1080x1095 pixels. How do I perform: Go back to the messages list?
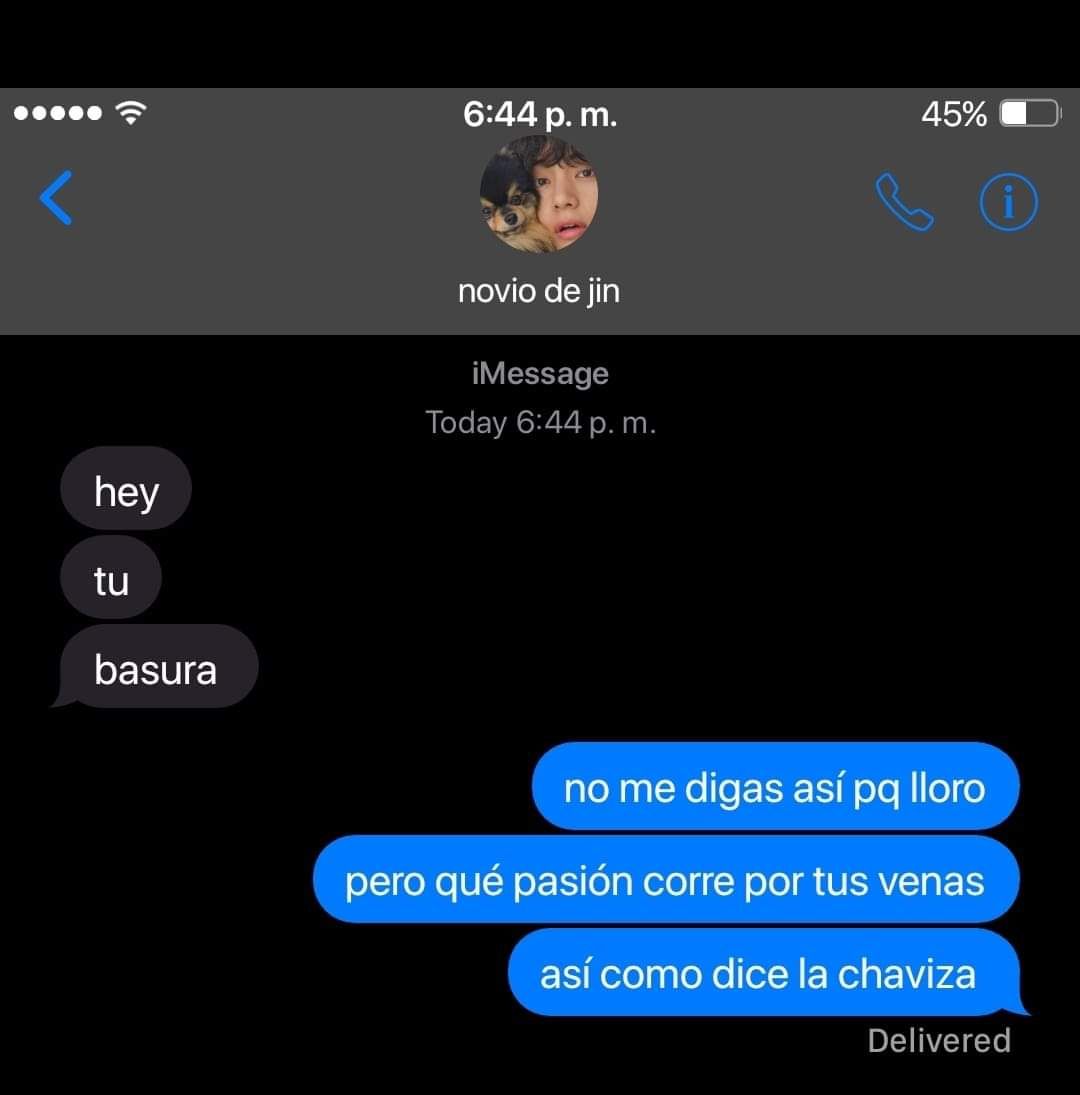click(56, 198)
